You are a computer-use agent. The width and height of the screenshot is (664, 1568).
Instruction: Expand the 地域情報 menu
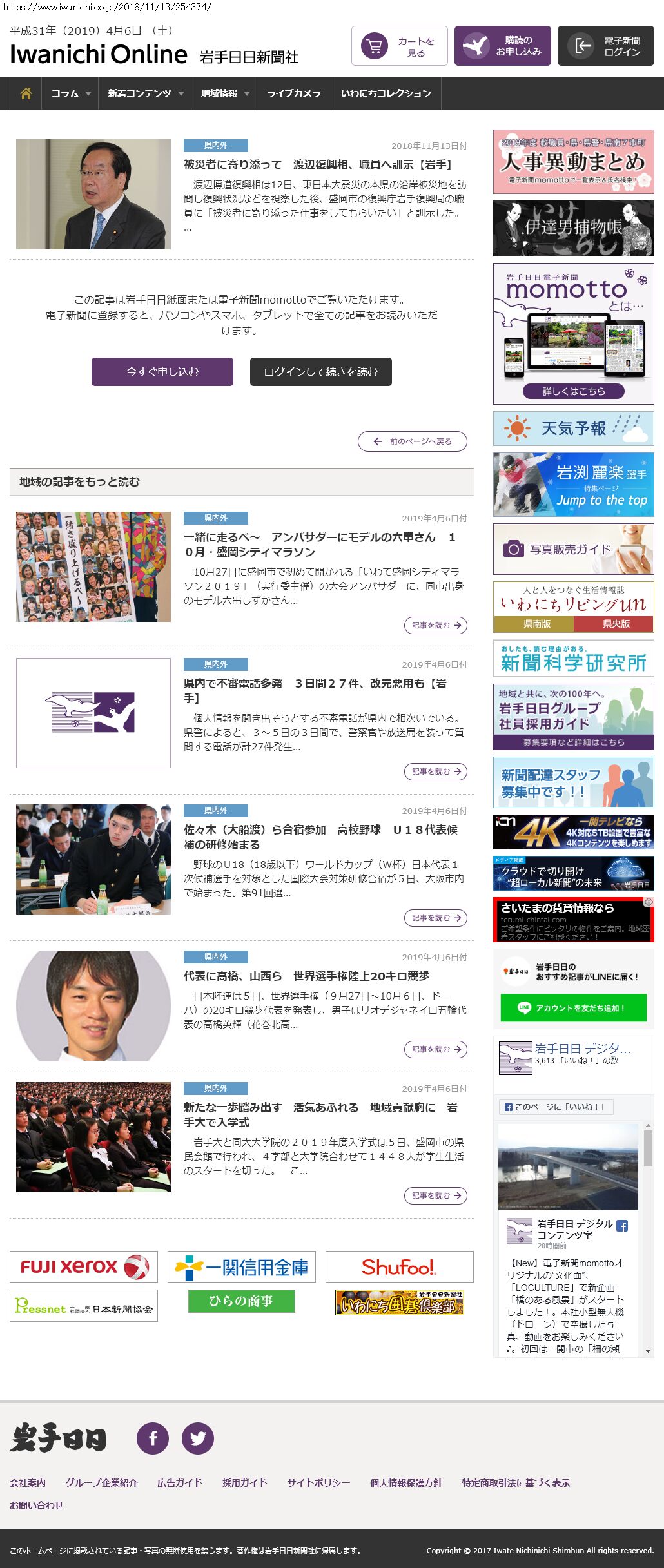(224, 93)
